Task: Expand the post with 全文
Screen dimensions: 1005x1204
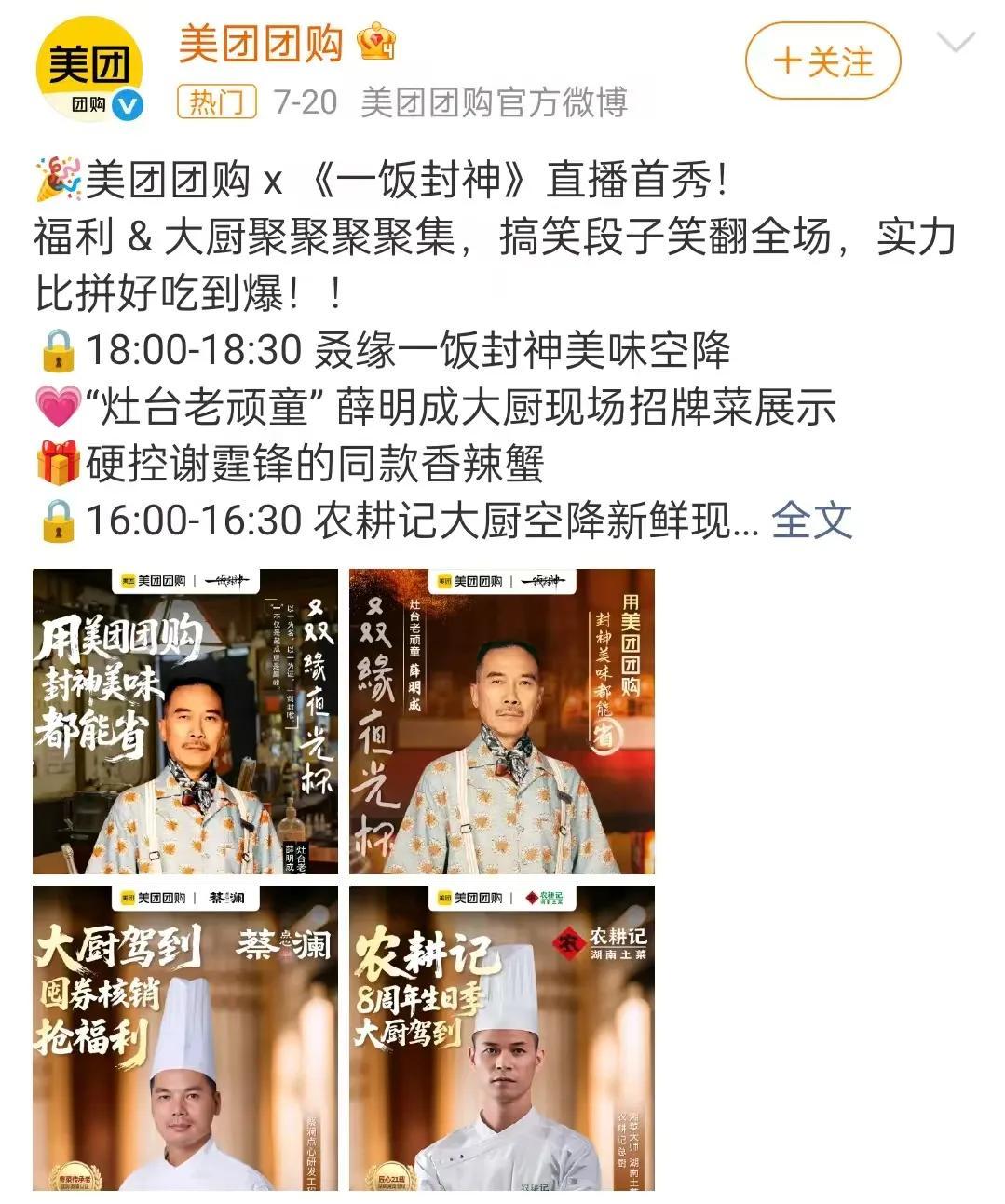Action: tap(811, 520)
